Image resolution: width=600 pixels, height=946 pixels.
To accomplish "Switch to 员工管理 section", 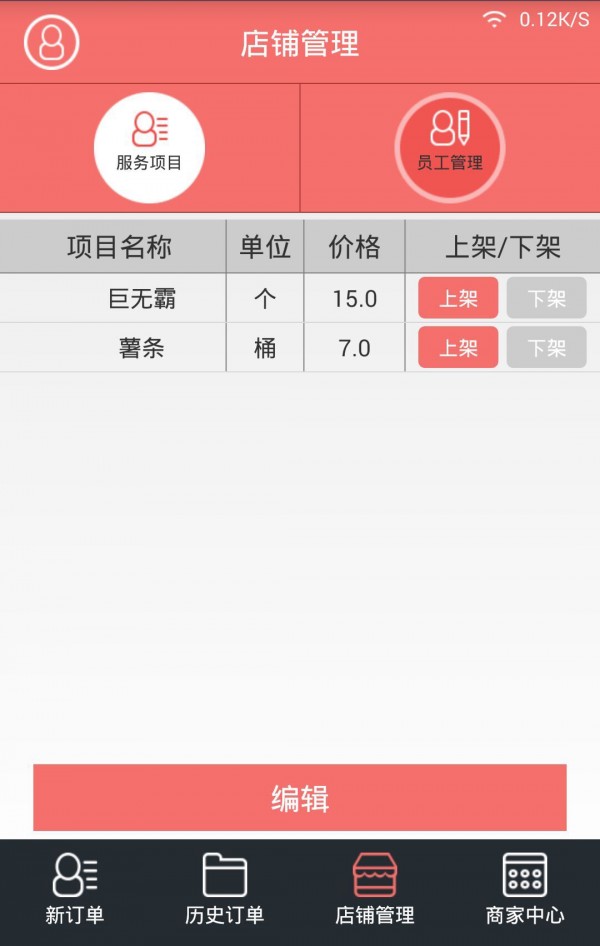I will tap(450, 147).
